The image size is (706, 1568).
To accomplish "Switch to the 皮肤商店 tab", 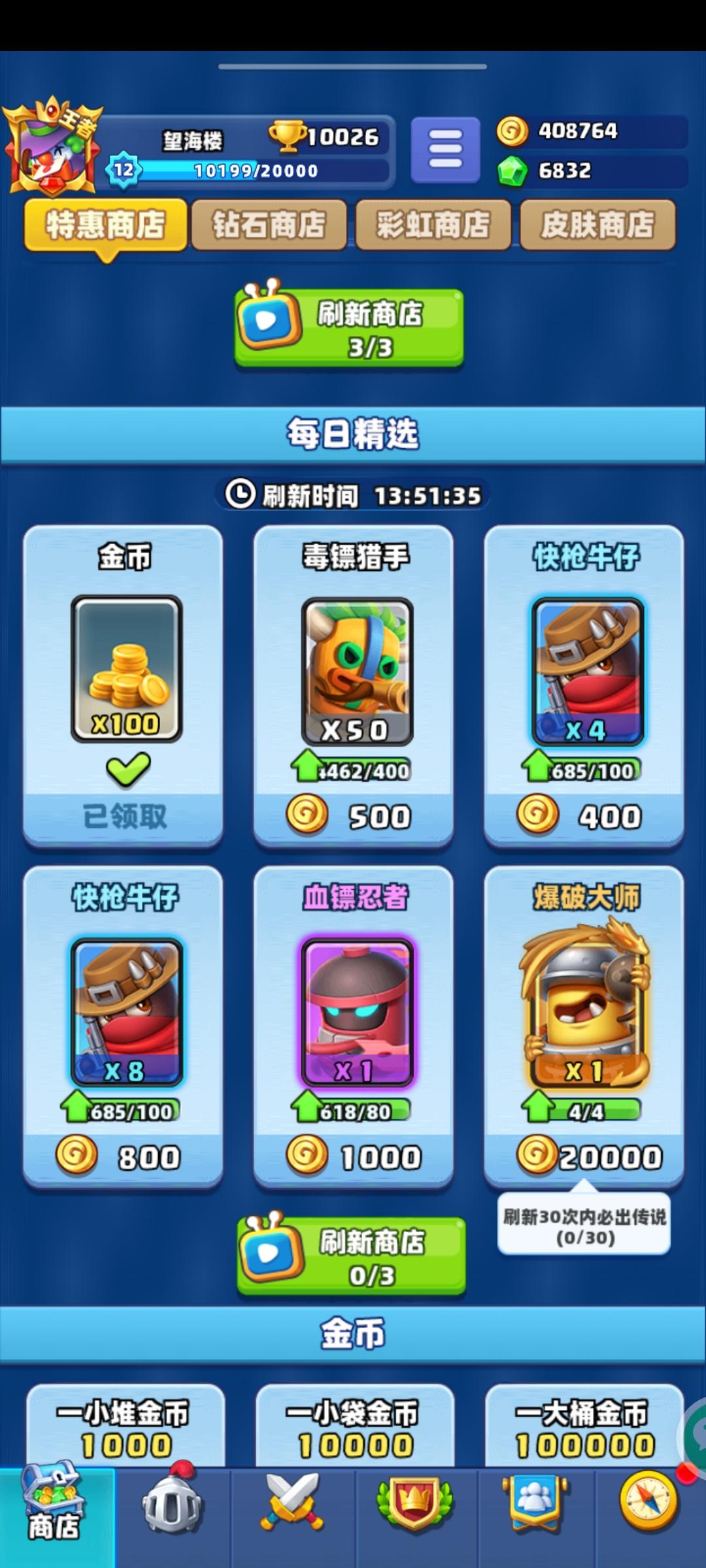I will pos(597,225).
